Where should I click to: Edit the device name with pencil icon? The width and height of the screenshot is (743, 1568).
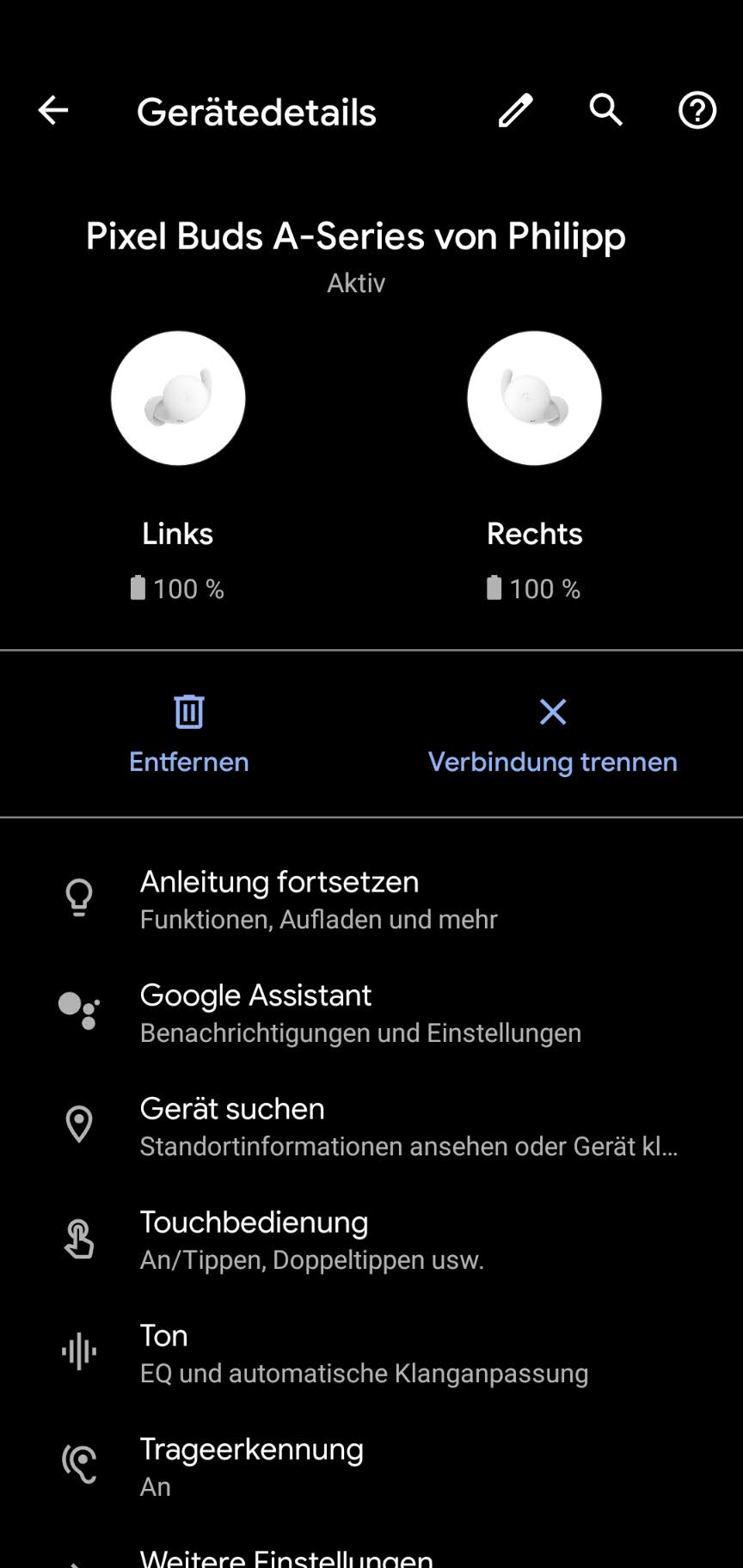pyautogui.click(x=515, y=111)
